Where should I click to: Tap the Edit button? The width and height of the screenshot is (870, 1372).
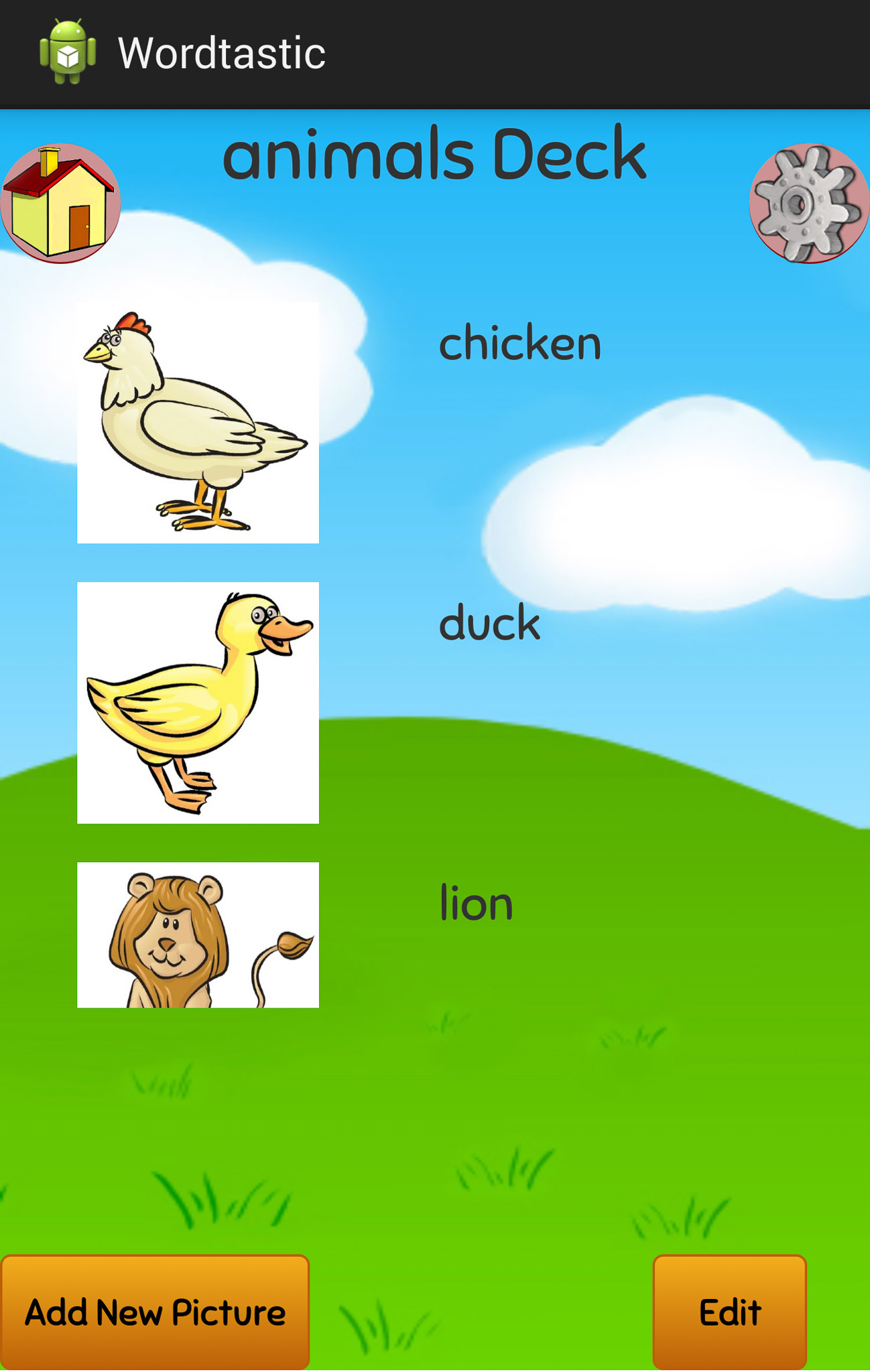[x=729, y=1312]
